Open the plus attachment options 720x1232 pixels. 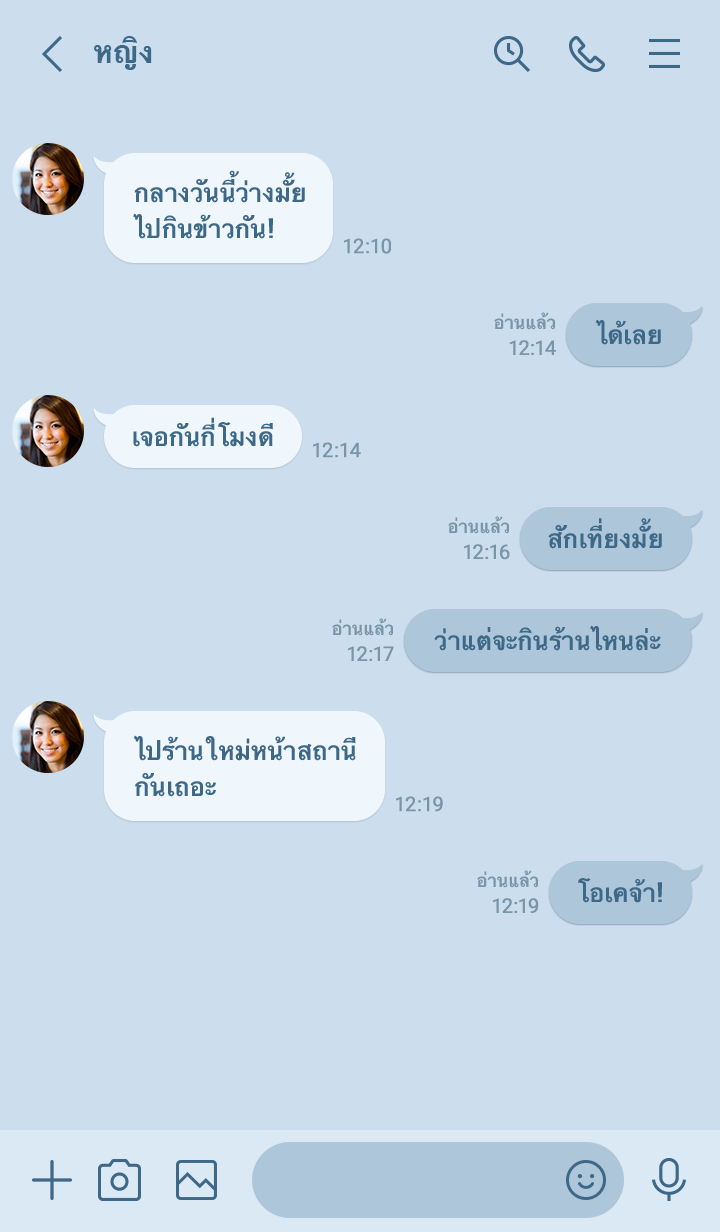52,1181
